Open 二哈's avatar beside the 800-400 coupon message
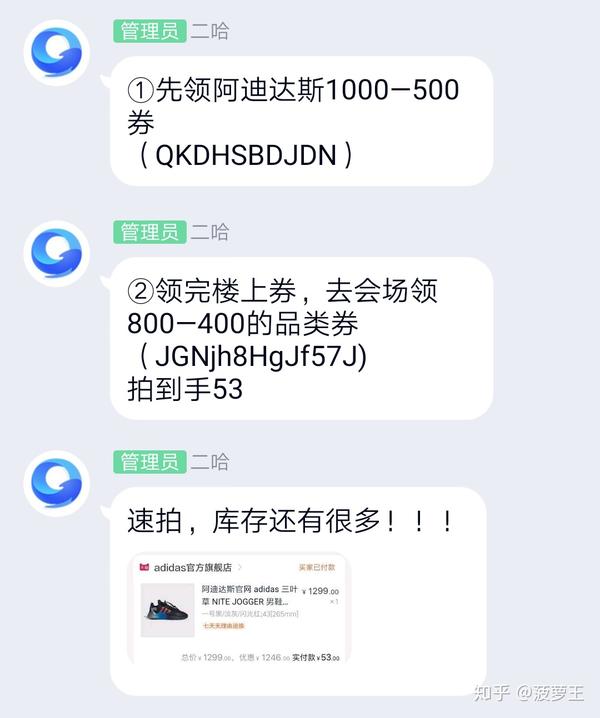This screenshot has height=718, width=600. point(57,252)
